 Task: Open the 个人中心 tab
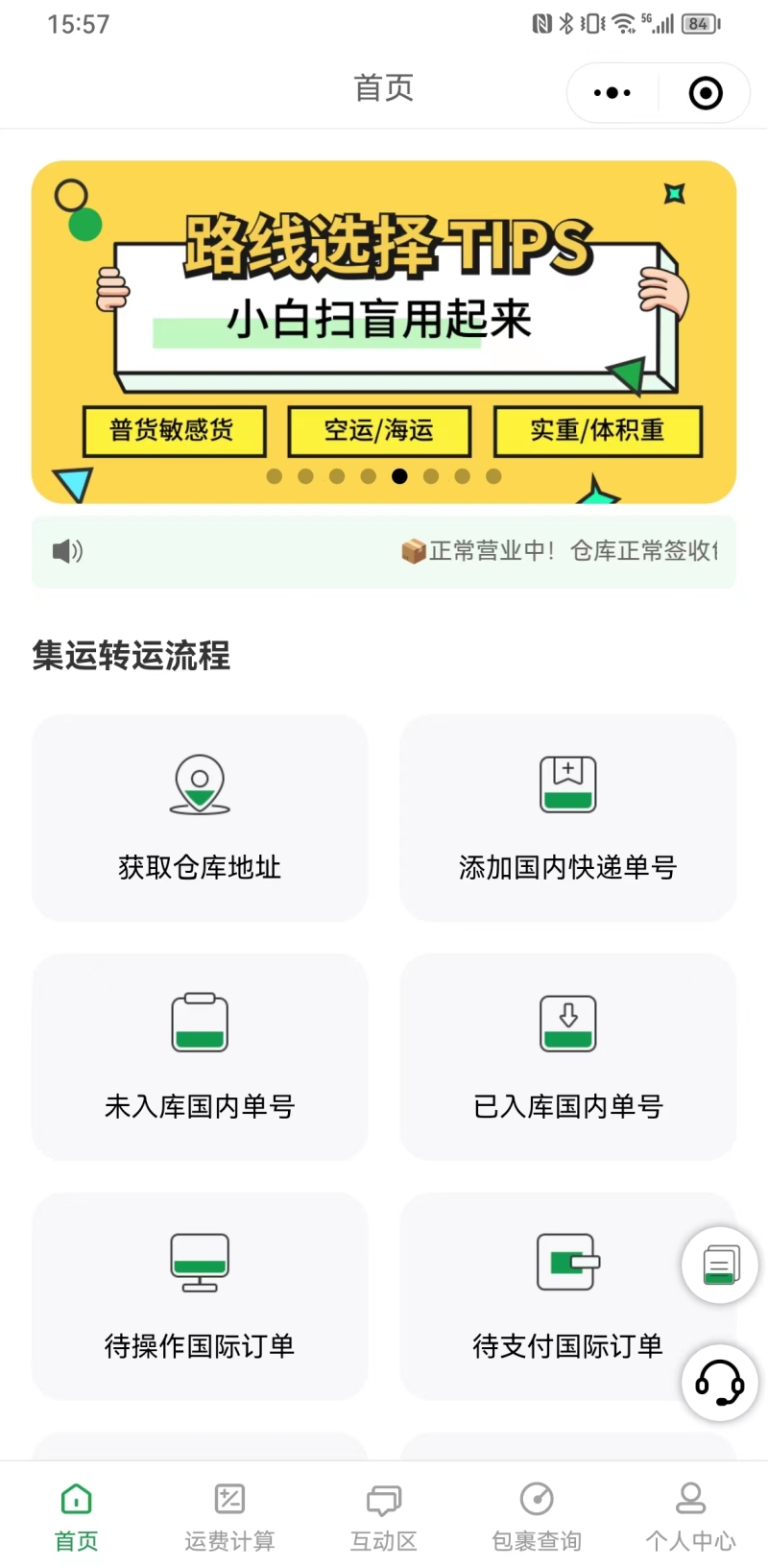click(690, 1516)
